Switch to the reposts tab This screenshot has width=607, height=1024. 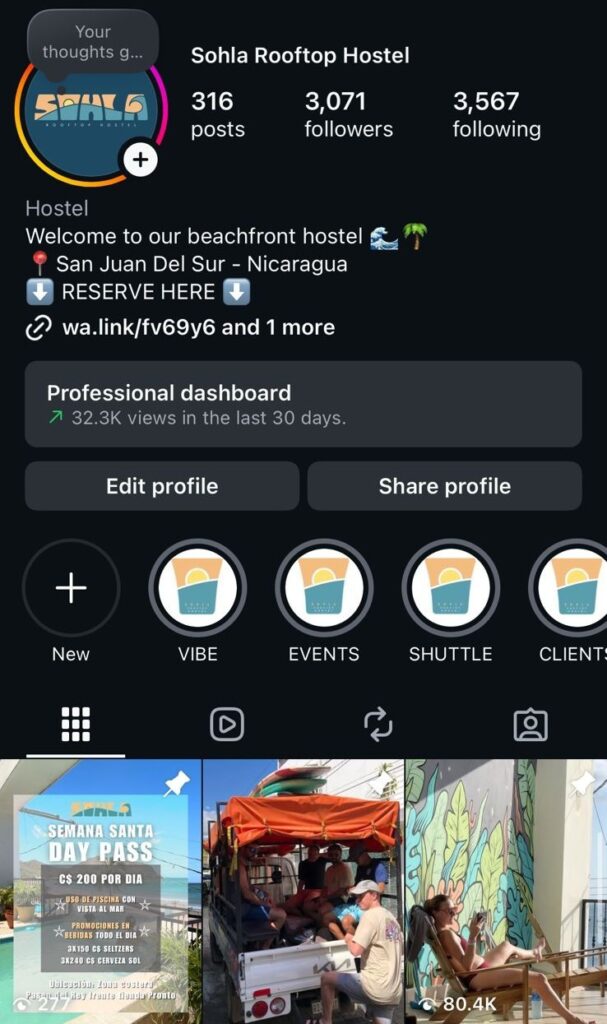click(x=378, y=724)
